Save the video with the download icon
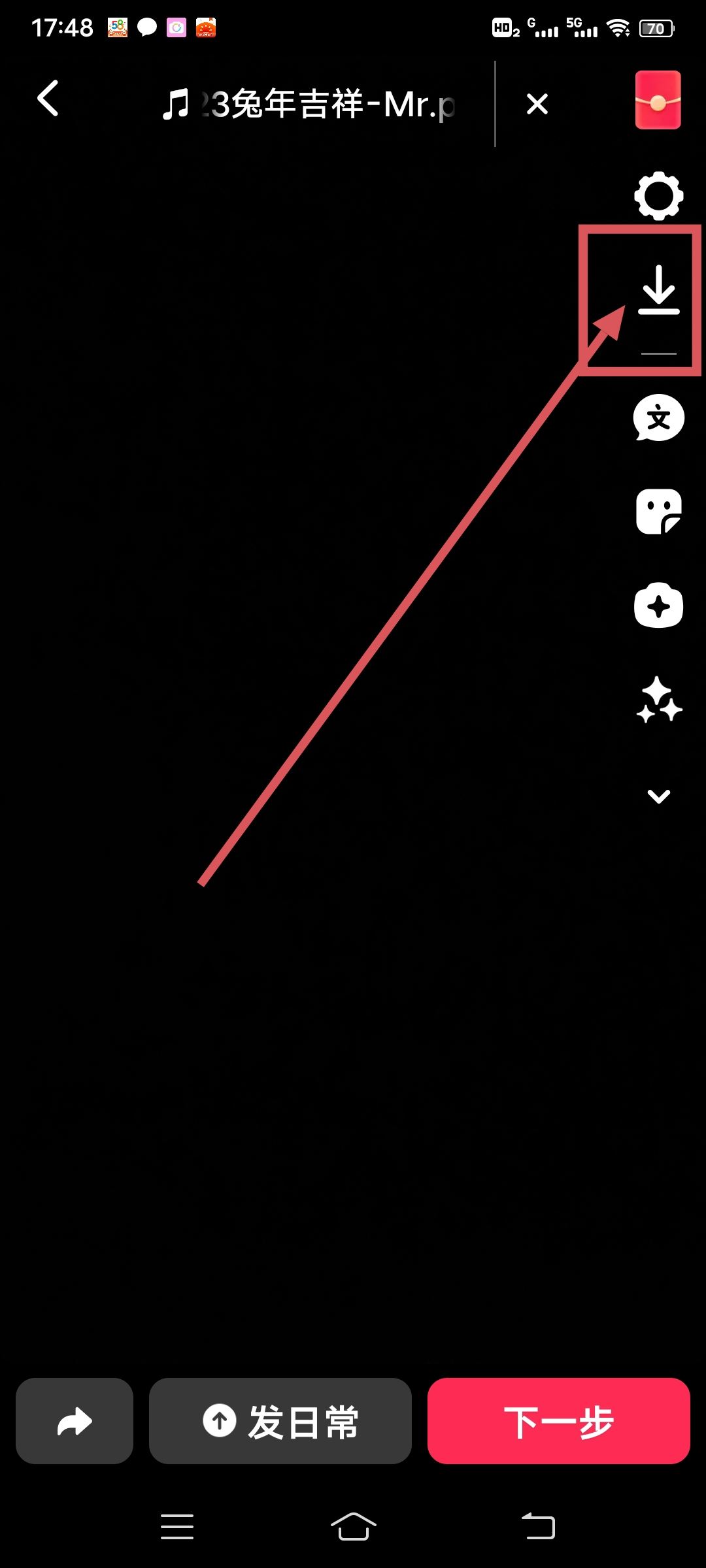The height and width of the screenshot is (1568, 706). click(658, 290)
